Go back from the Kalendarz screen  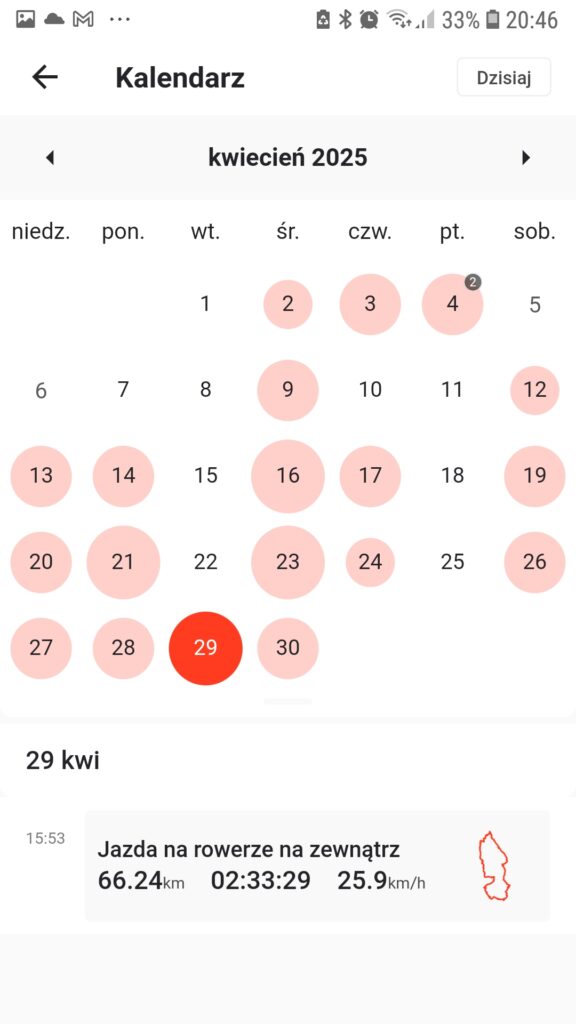click(44, 78)
